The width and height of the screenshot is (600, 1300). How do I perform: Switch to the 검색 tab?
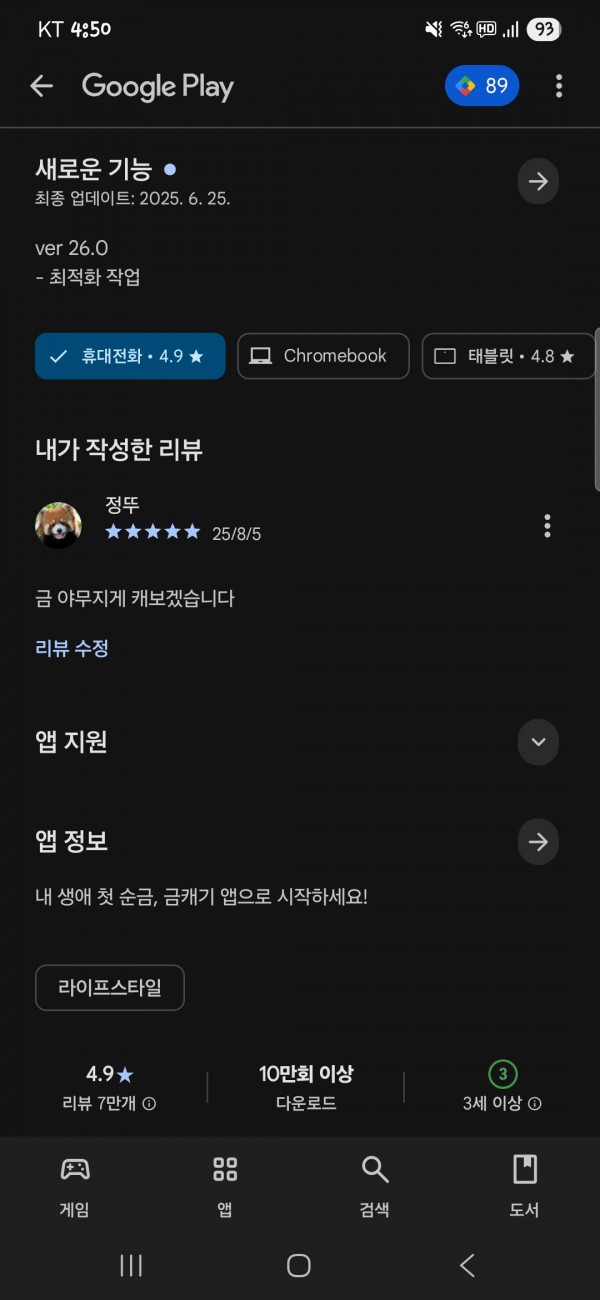click(375, 1186)
